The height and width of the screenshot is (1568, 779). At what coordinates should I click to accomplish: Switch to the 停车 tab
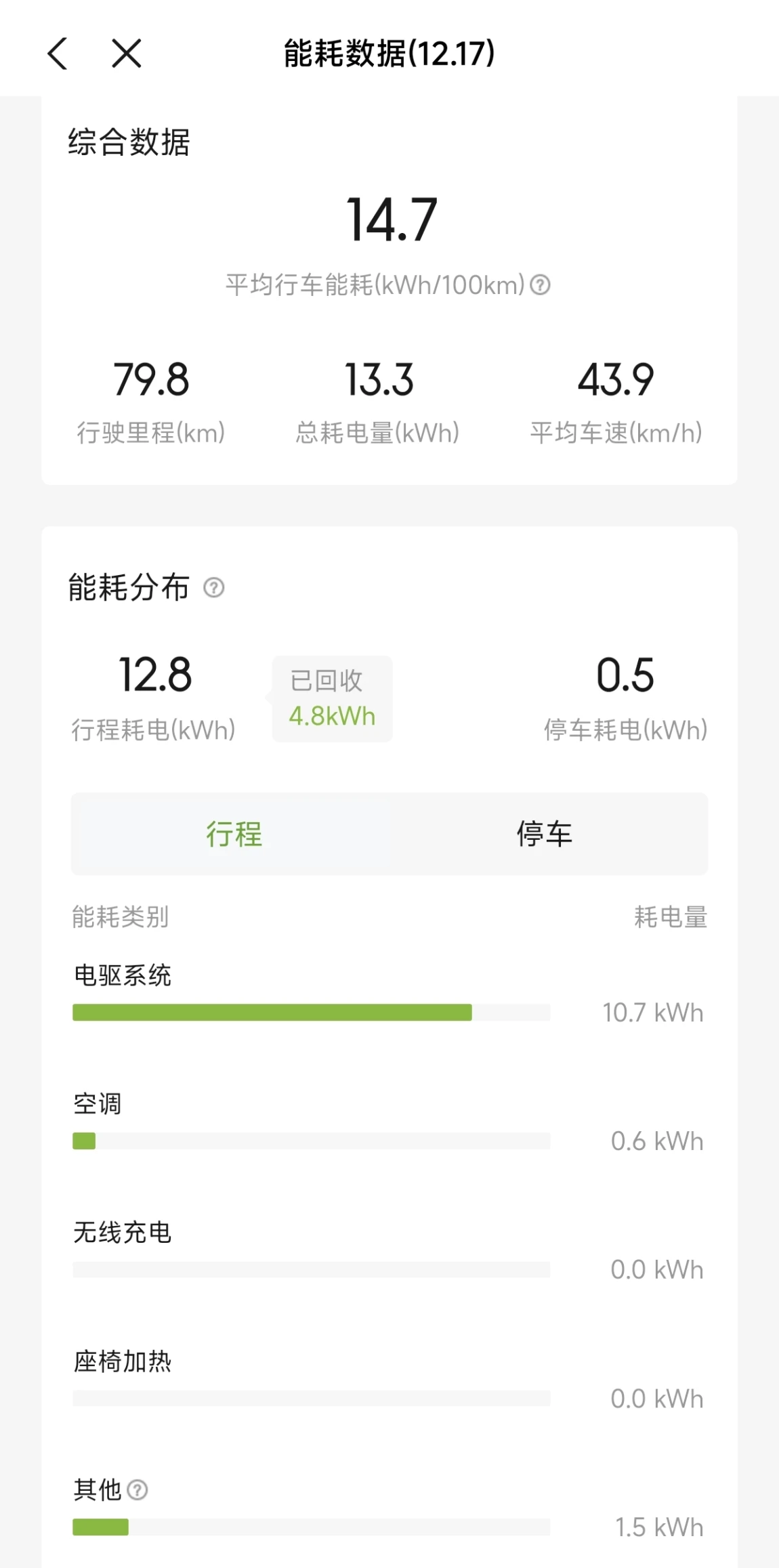pyautogui.click(x=545, y=834)
